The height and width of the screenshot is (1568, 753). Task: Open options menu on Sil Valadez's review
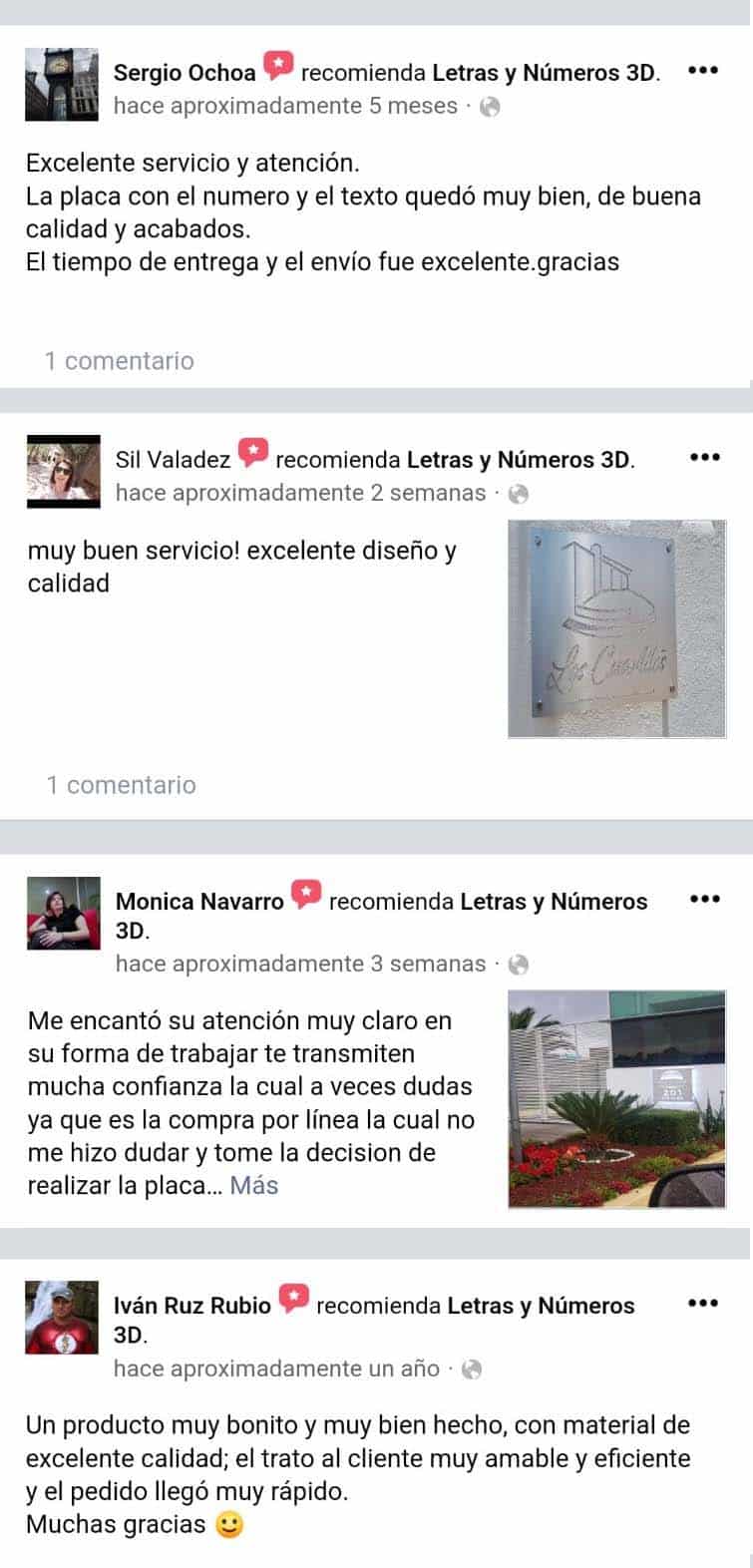tap(704, 458)
